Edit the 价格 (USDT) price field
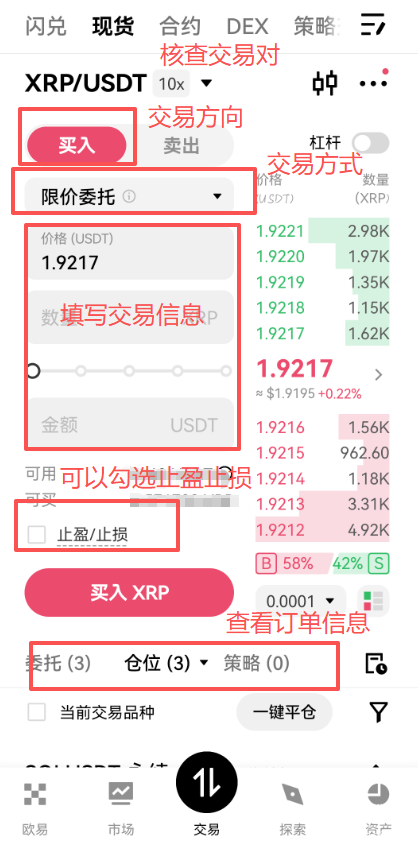The height and width of the screenshot is (853, 418). (x=131, y=254)
